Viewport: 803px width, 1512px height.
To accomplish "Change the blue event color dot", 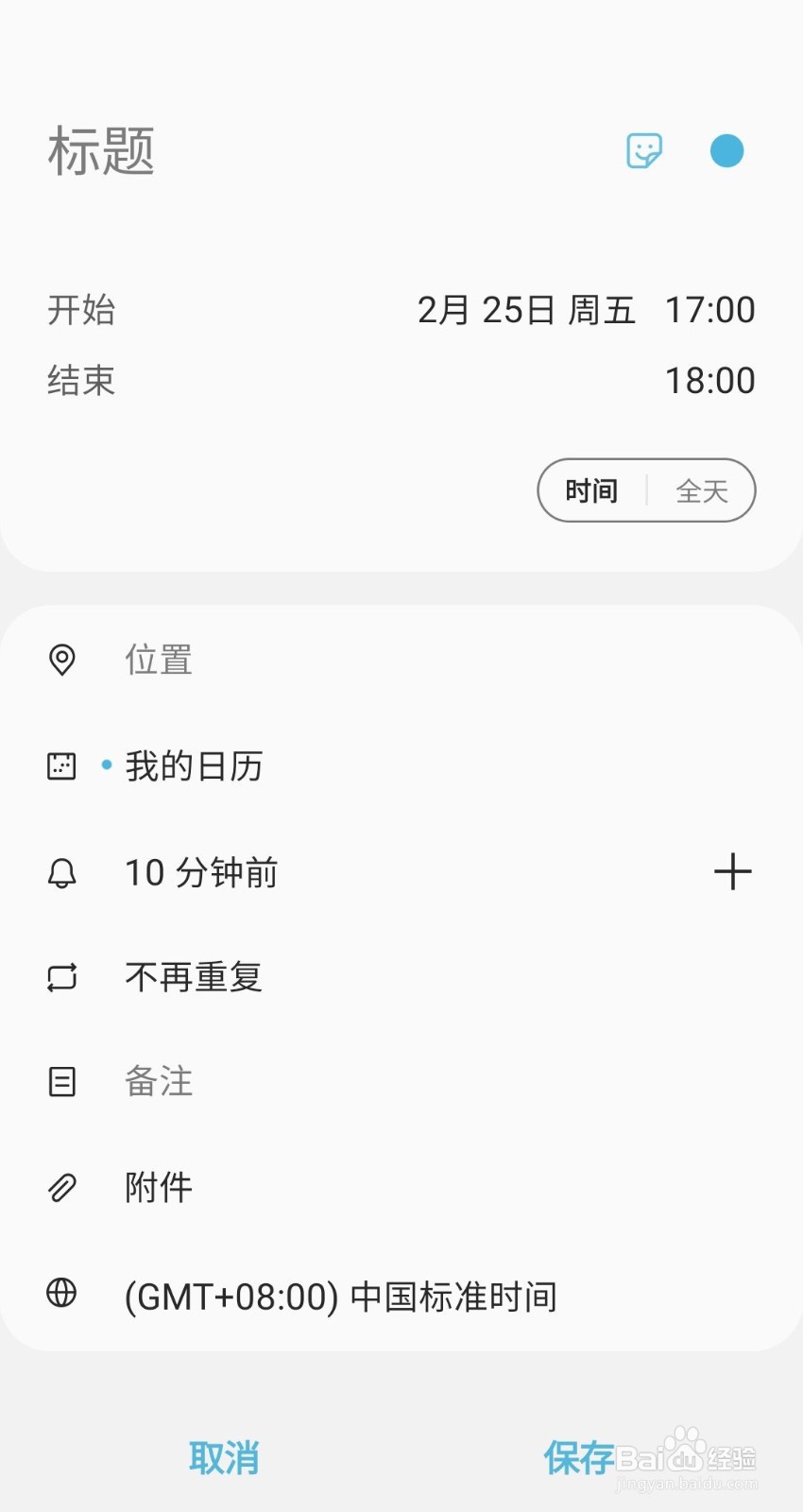I will (726, 151).
